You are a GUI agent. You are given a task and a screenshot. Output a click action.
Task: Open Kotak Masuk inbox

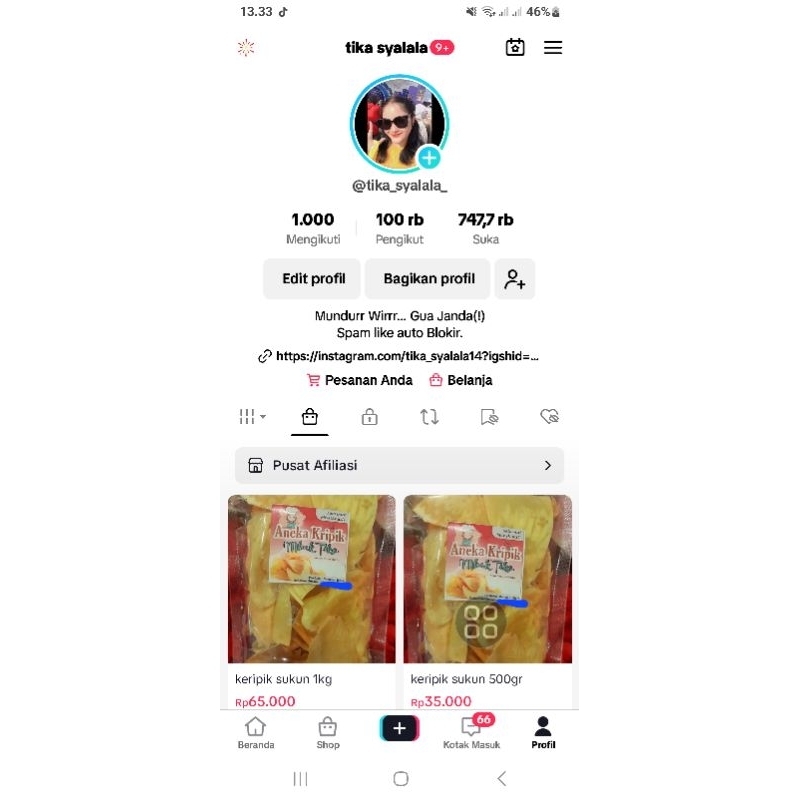click(x=471, y=732)
